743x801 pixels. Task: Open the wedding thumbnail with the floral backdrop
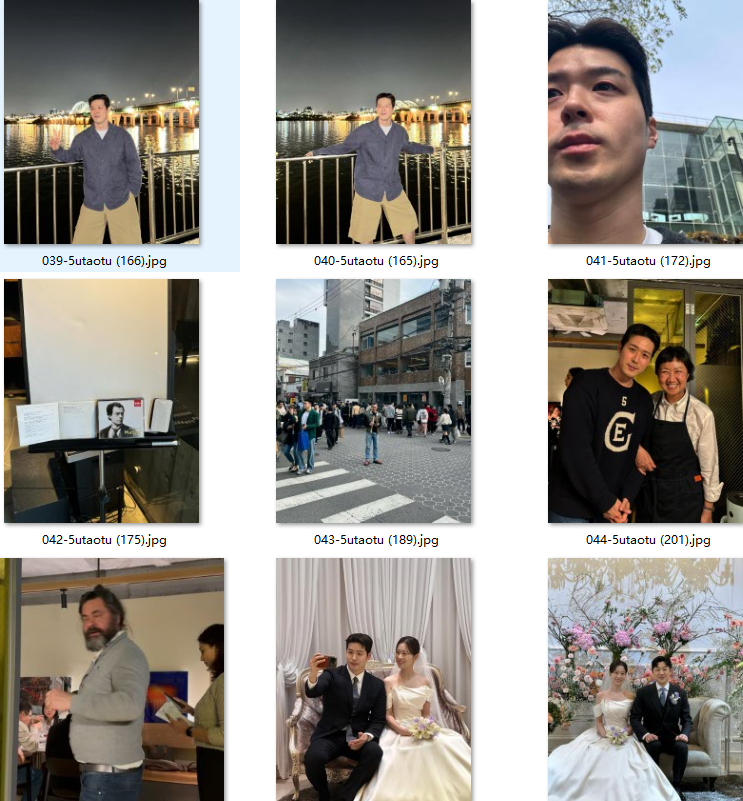pos(645,680)
